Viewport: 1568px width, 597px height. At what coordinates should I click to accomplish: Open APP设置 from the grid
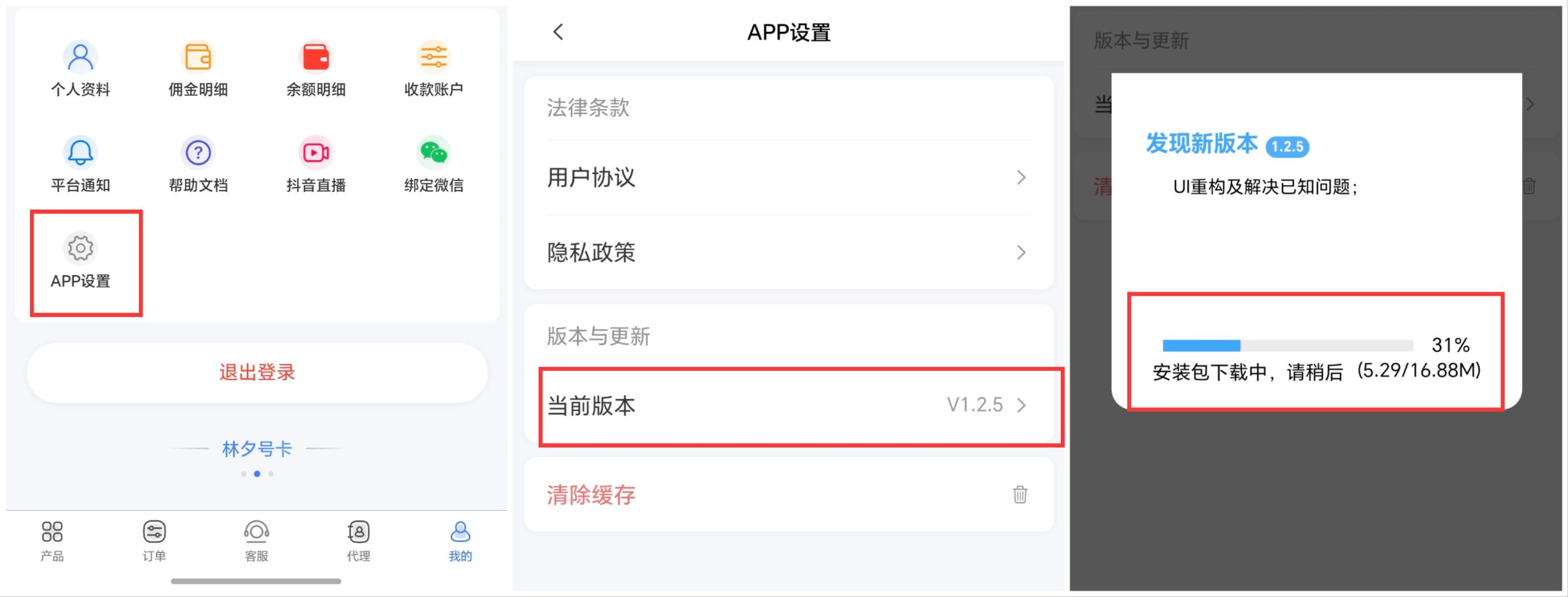[80, 260]
